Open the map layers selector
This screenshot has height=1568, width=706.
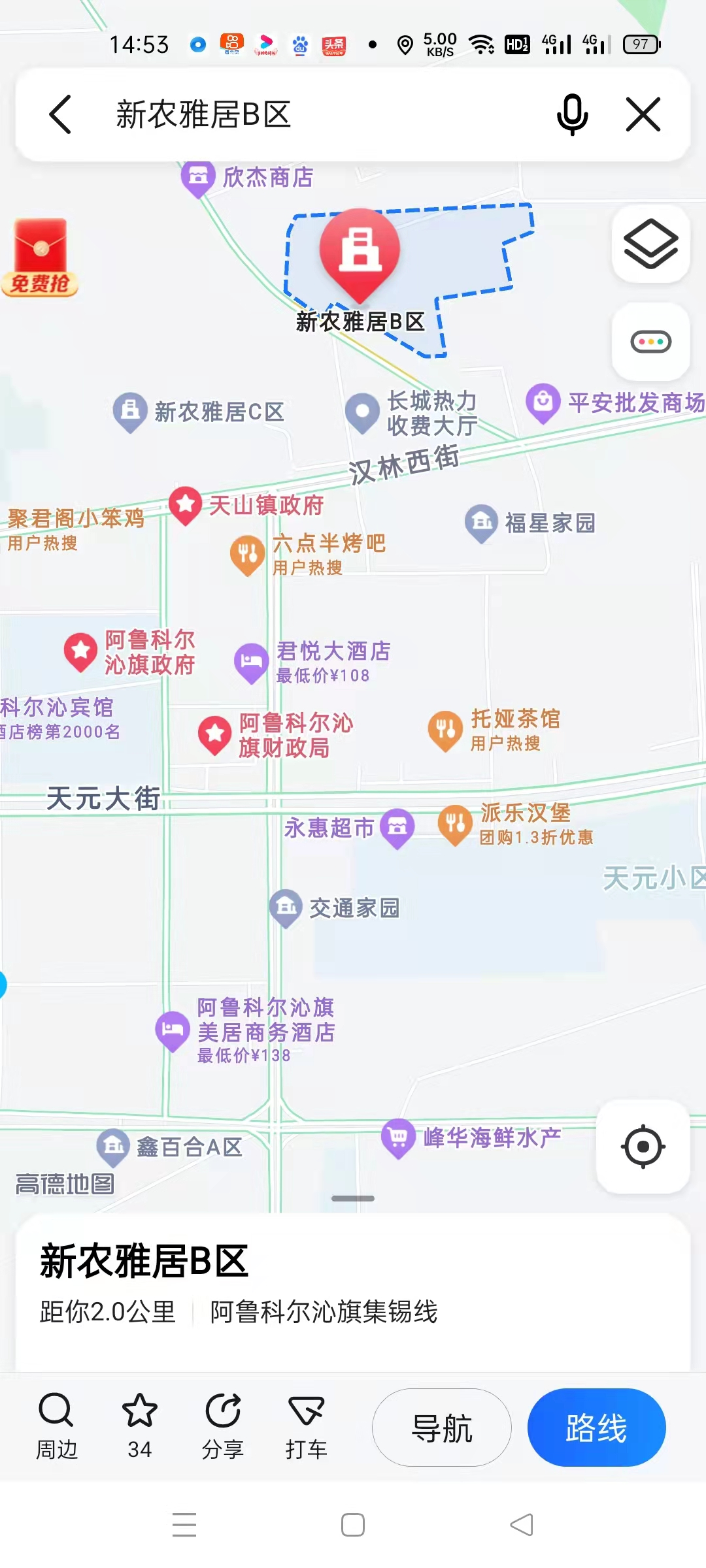click(x=650, y=244)
